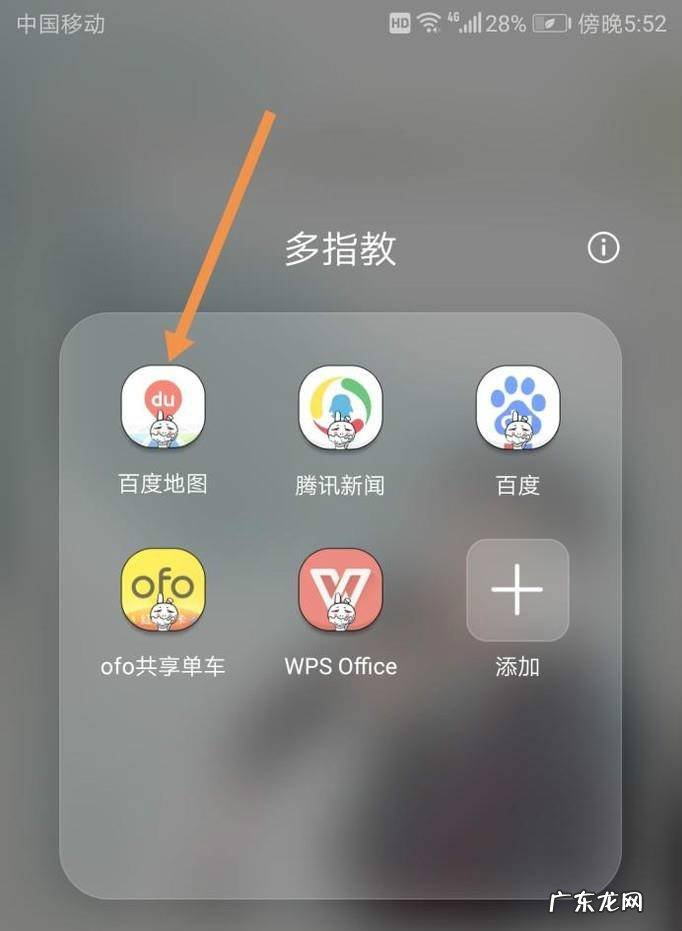The height and width of the screenshot is (931, 682).
Task: Tap the 添加 plus button
Action: click(x=517, y=589)
